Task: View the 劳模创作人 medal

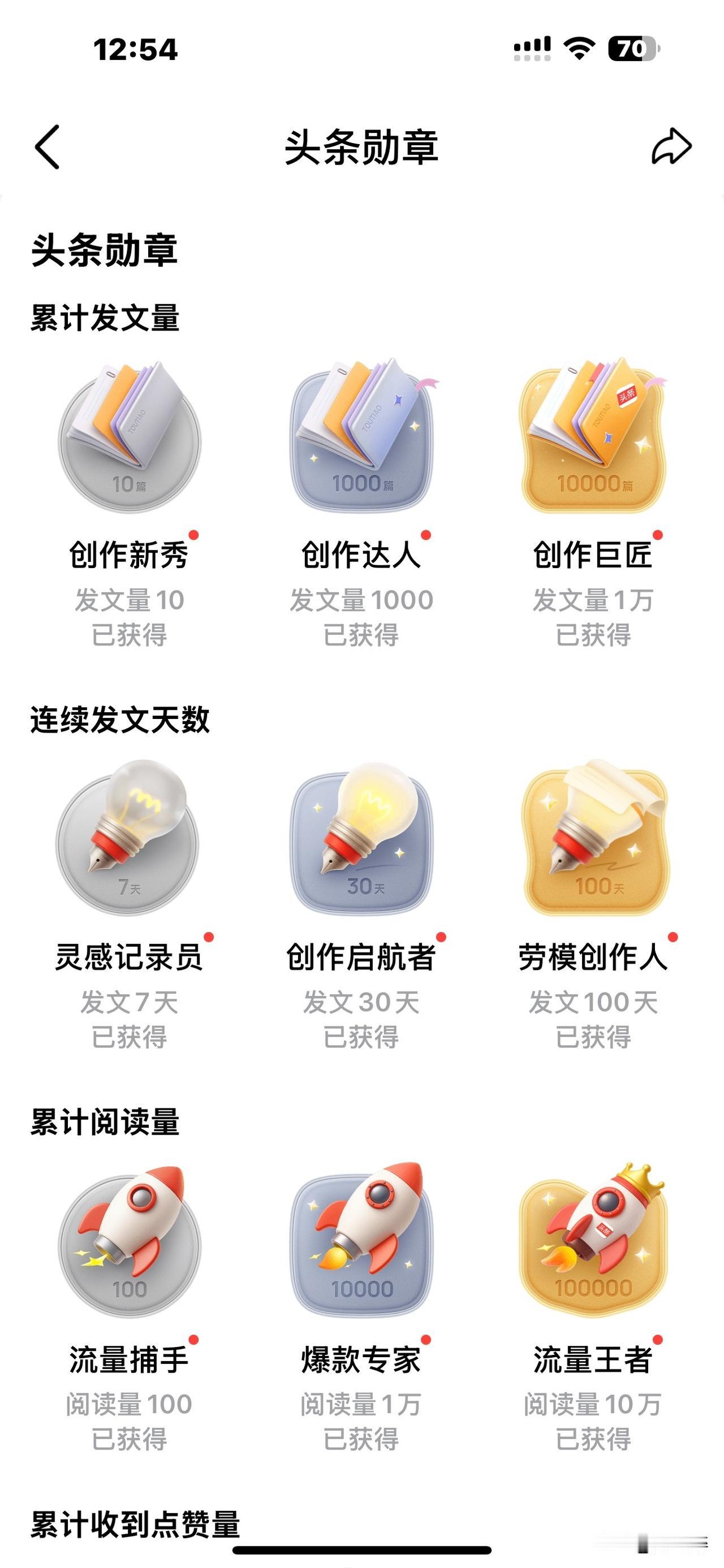Action: [593, 840]
